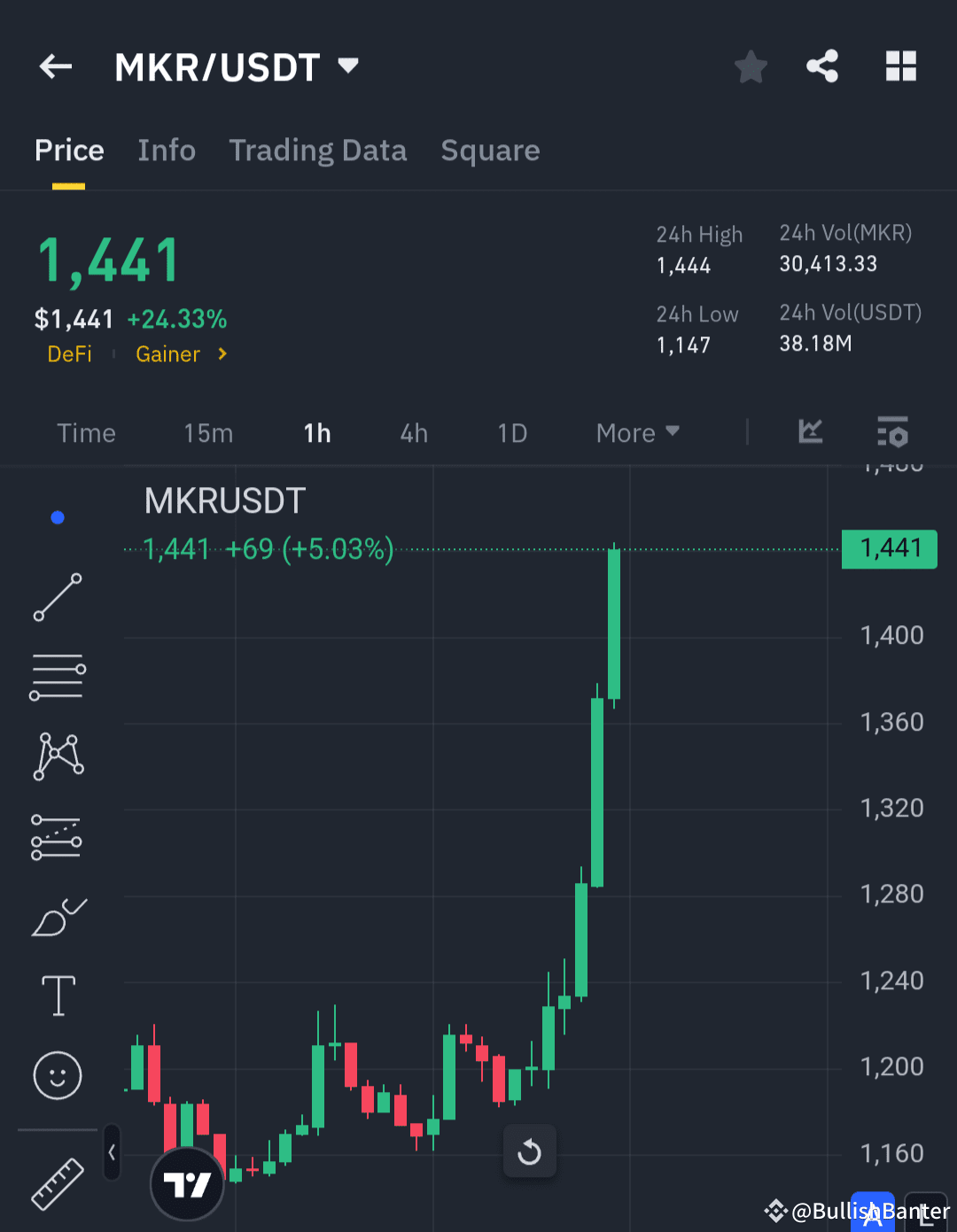Screen dimensions: 957x1232
Task: Select the ruler measure tool
Action: [57, 1184]
